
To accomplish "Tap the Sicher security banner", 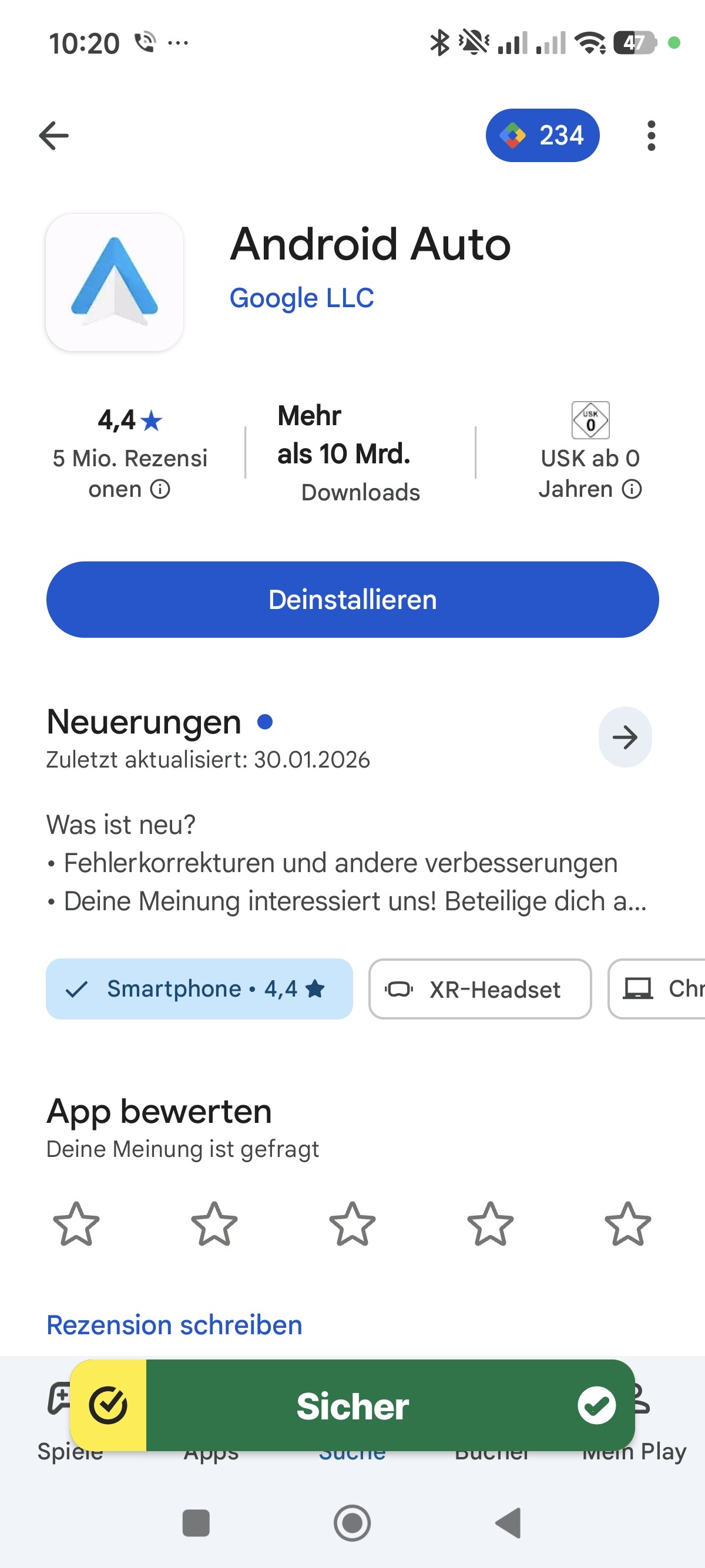I will tap(352, 1406).
